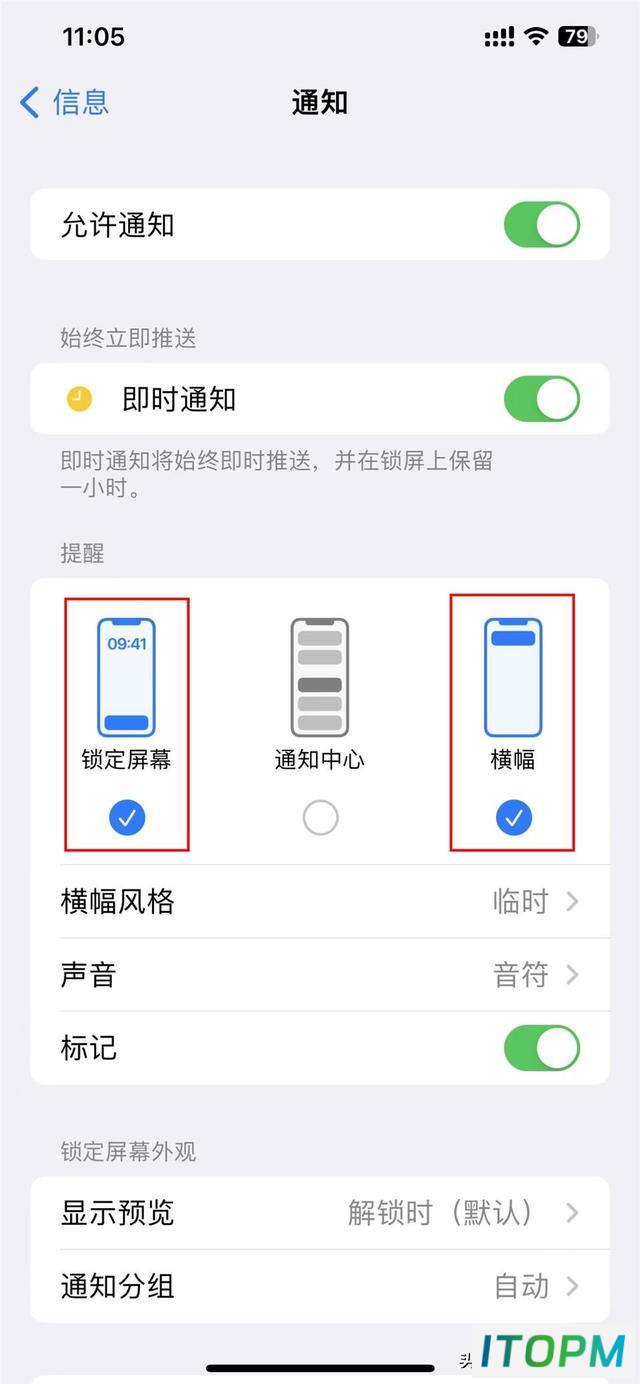Uncheck the 横幅 alert option
The width and height of the screenshot is (640, 1384).
coord(513,818)
